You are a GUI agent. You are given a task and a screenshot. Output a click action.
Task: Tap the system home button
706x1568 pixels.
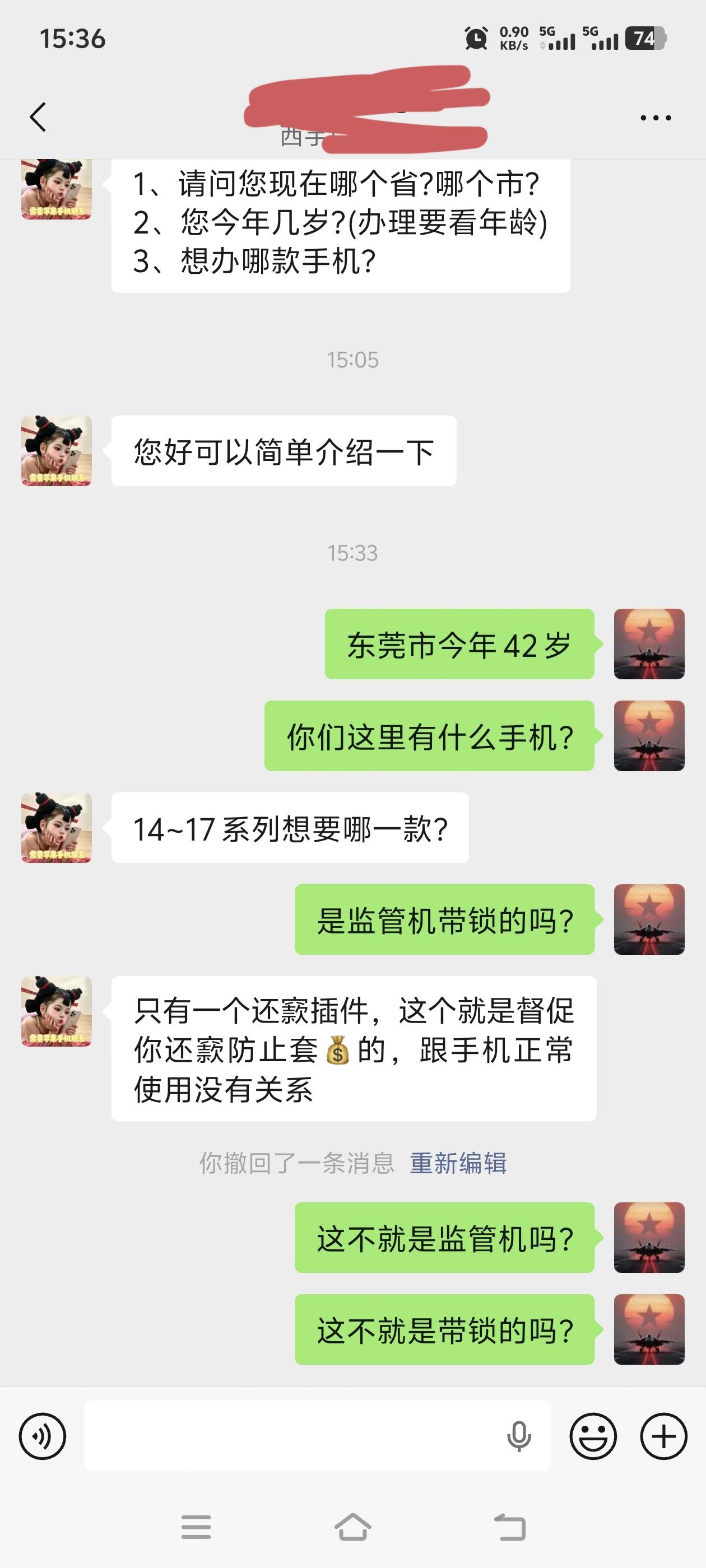pyautogui.click(x=352, y=1527)
